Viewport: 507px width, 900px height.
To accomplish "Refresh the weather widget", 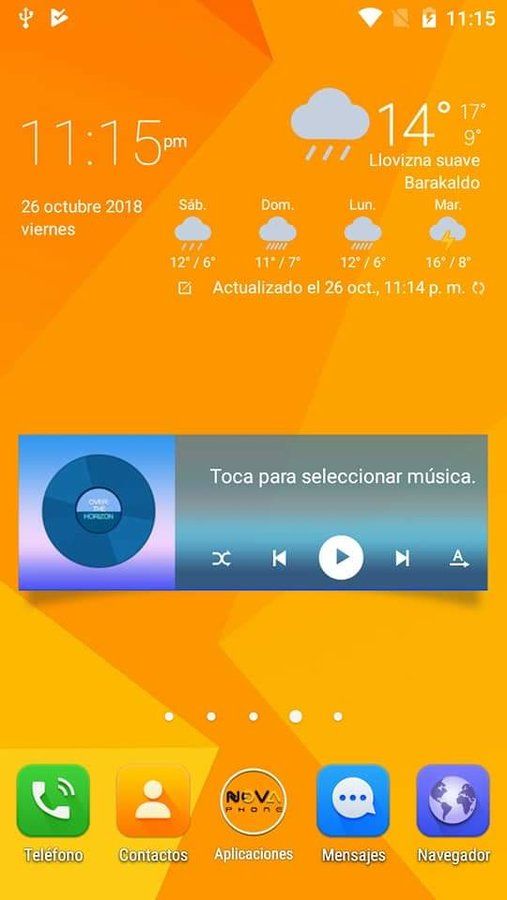I will 478,288.
